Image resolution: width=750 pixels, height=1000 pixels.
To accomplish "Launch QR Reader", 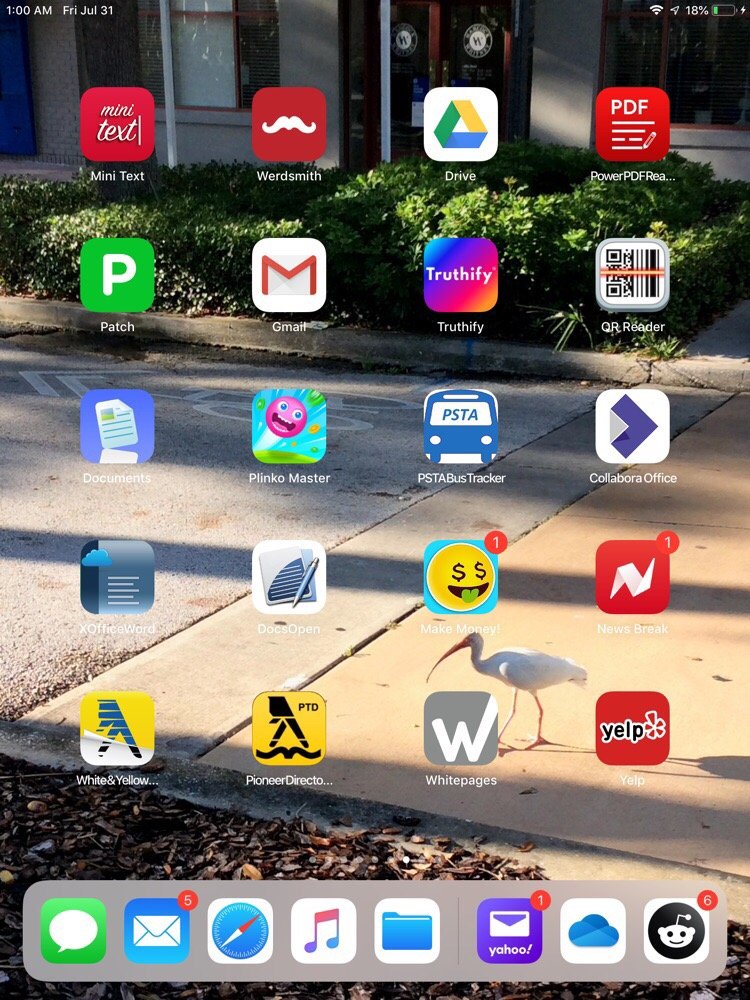I will [x=632, y=275].
